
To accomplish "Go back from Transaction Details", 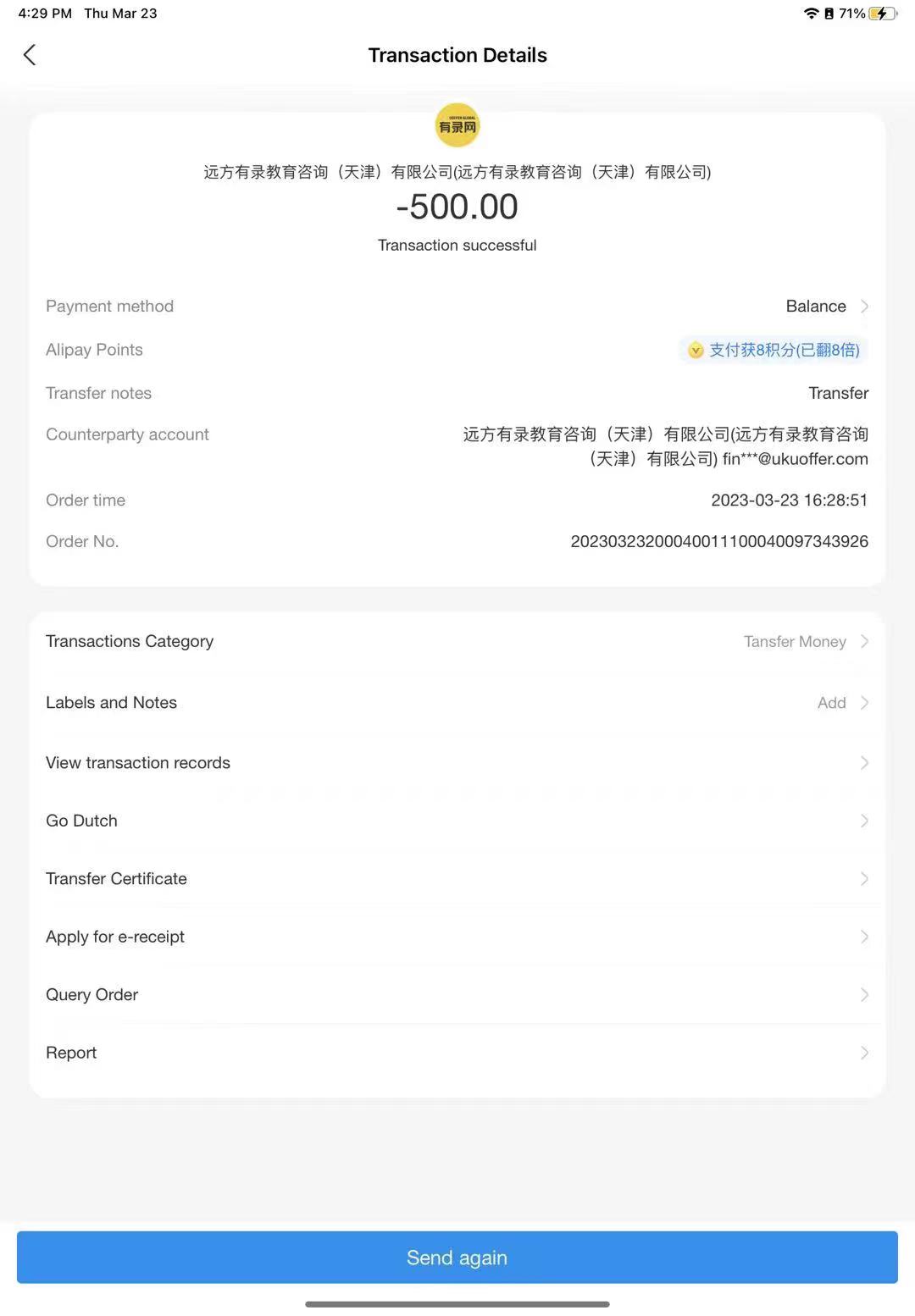I will pos(30,55).
